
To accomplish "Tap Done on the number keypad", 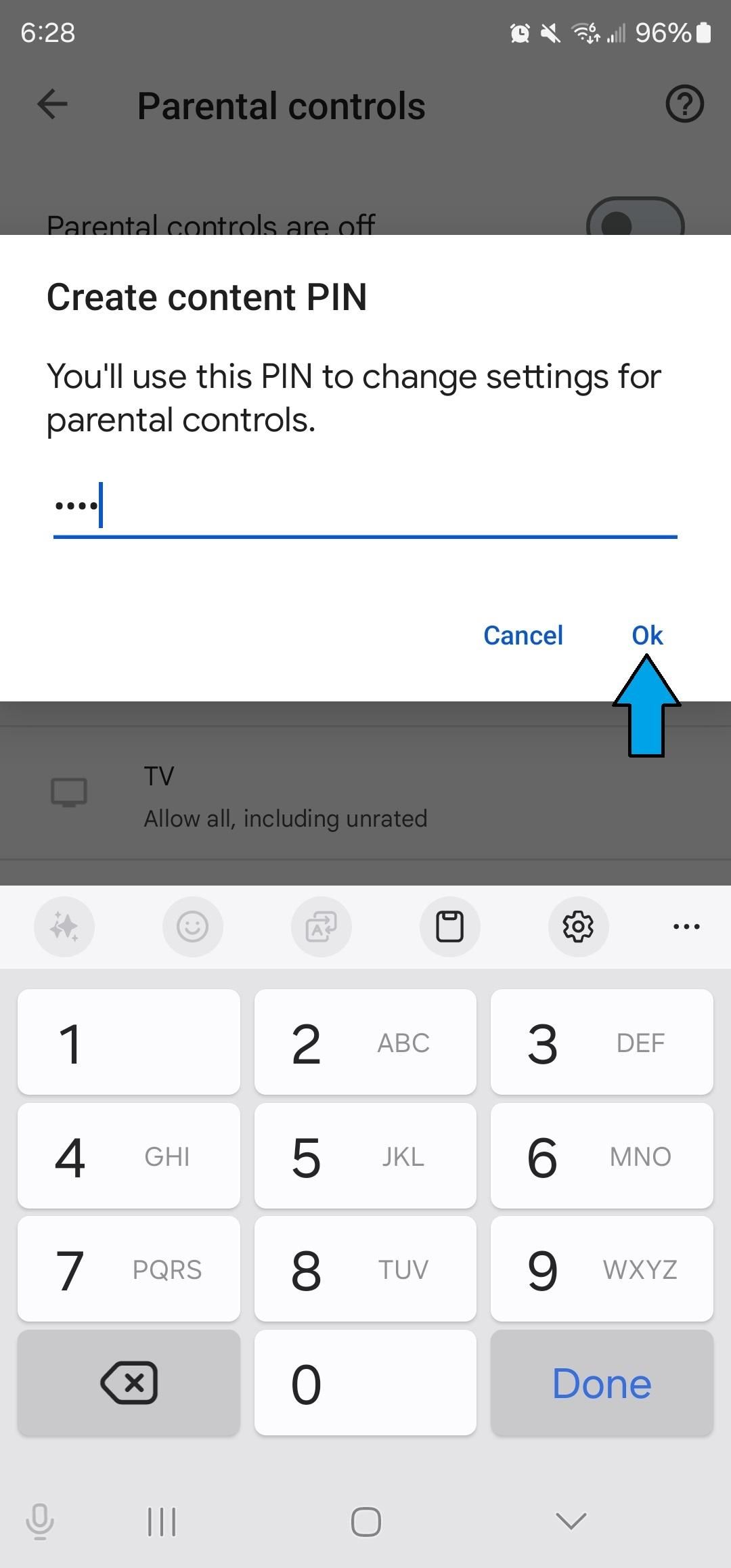I will pos(602,1382).
